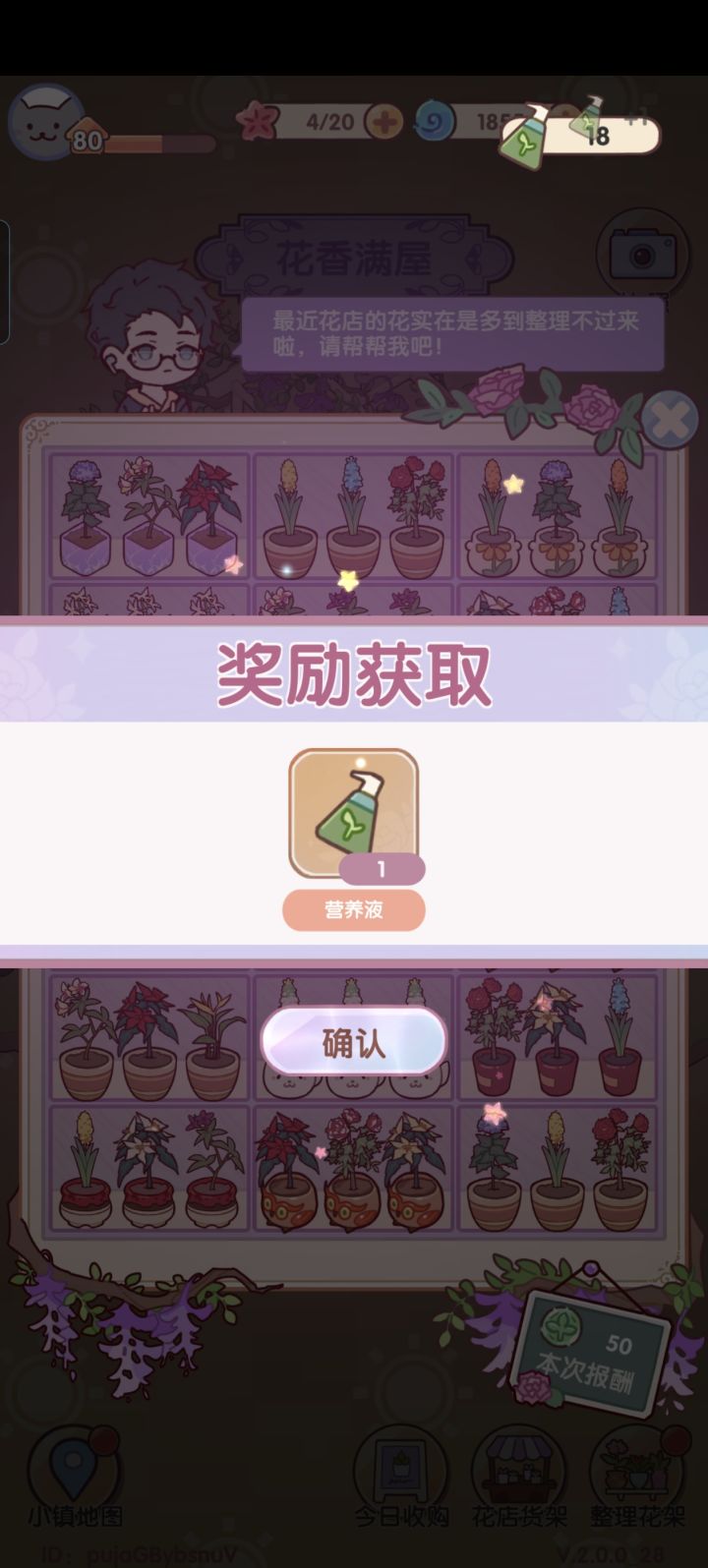Select the reward count badge showing 1
Screen dimensions: 708x1568
click(382, 871)
